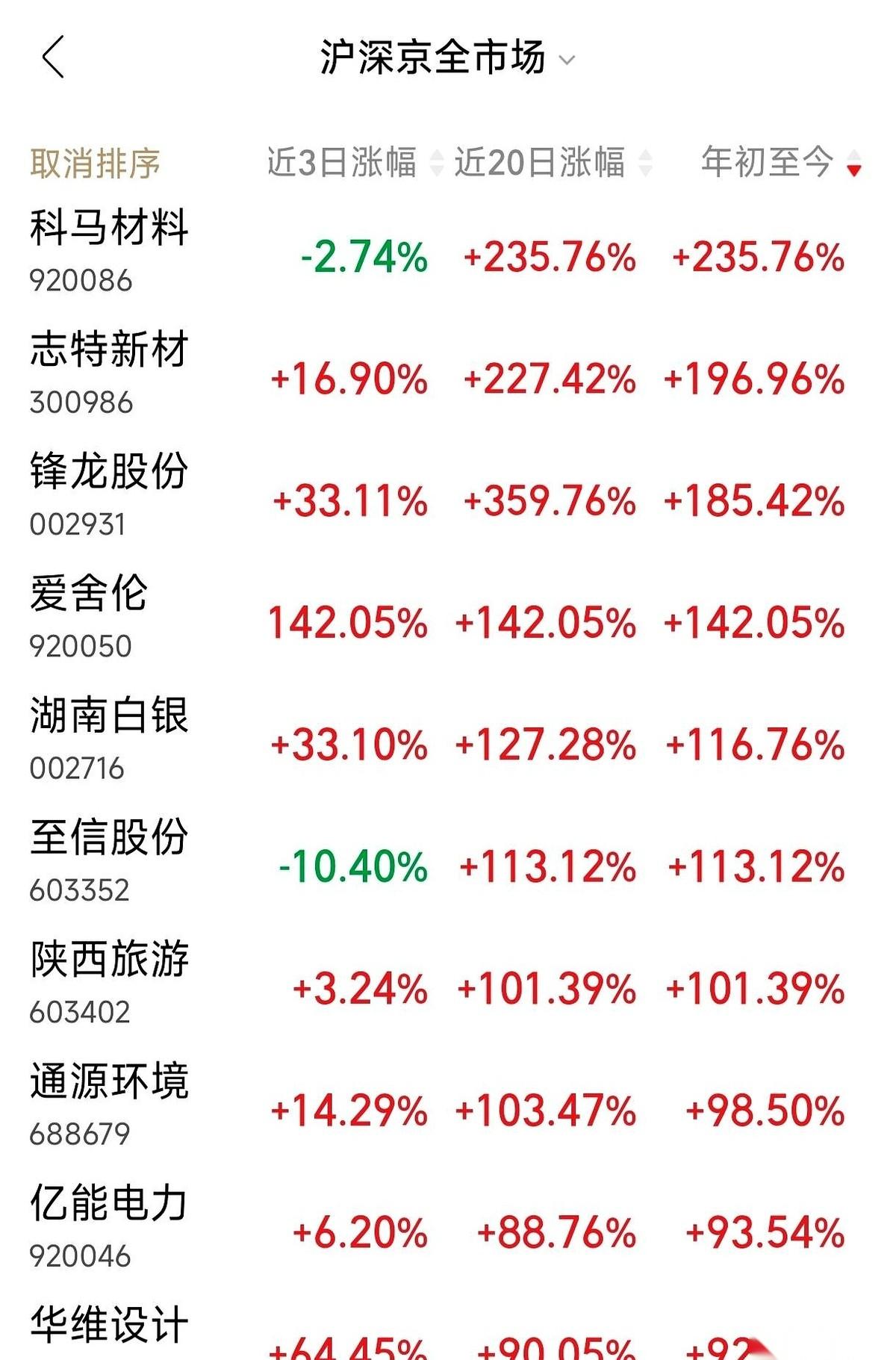Image resolution: width=896 pixels, height=1360 pixels.
Task: Open details for 志特新材
Action: 109,357
